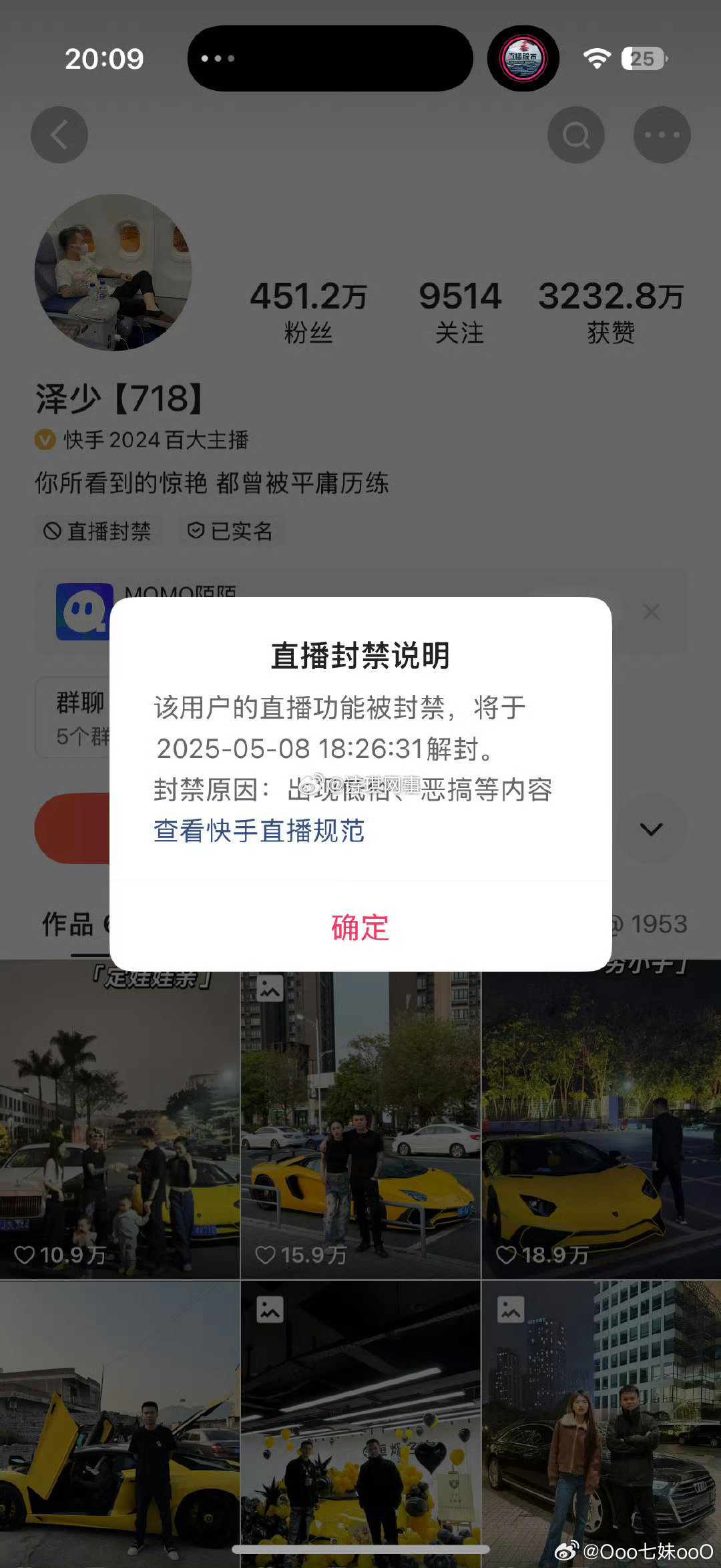Open the three-dot overflow menu

pyautogui.click(x=662, y=135)
